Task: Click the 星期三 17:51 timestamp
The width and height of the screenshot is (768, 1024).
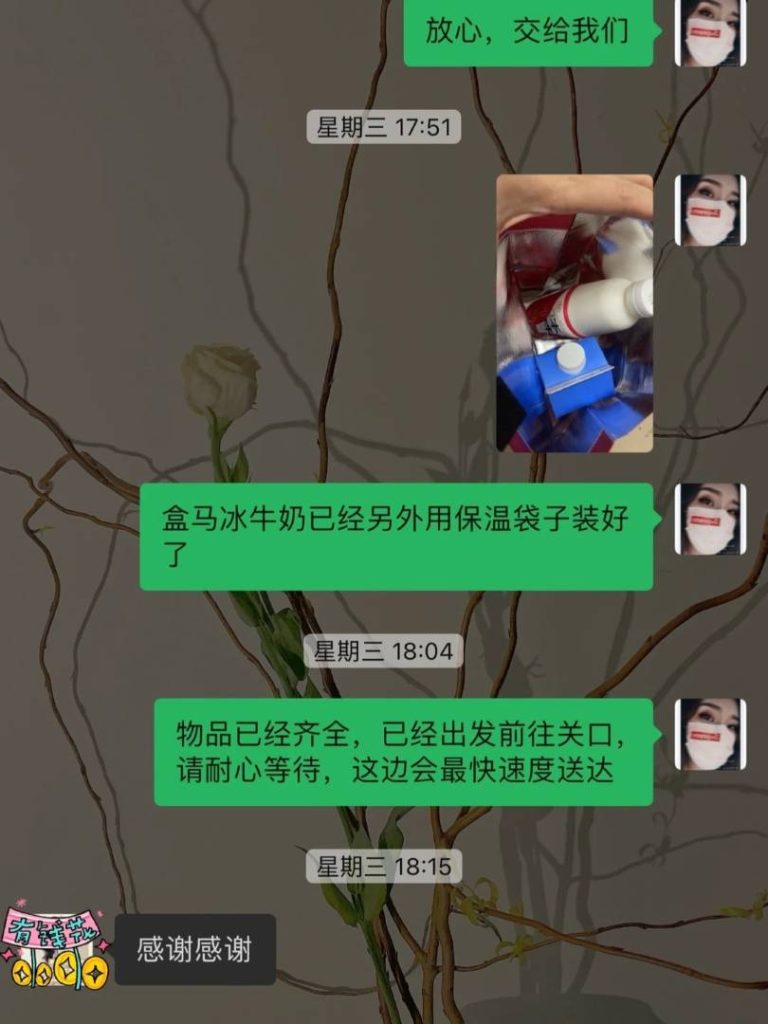Action: tap(383, 127)
